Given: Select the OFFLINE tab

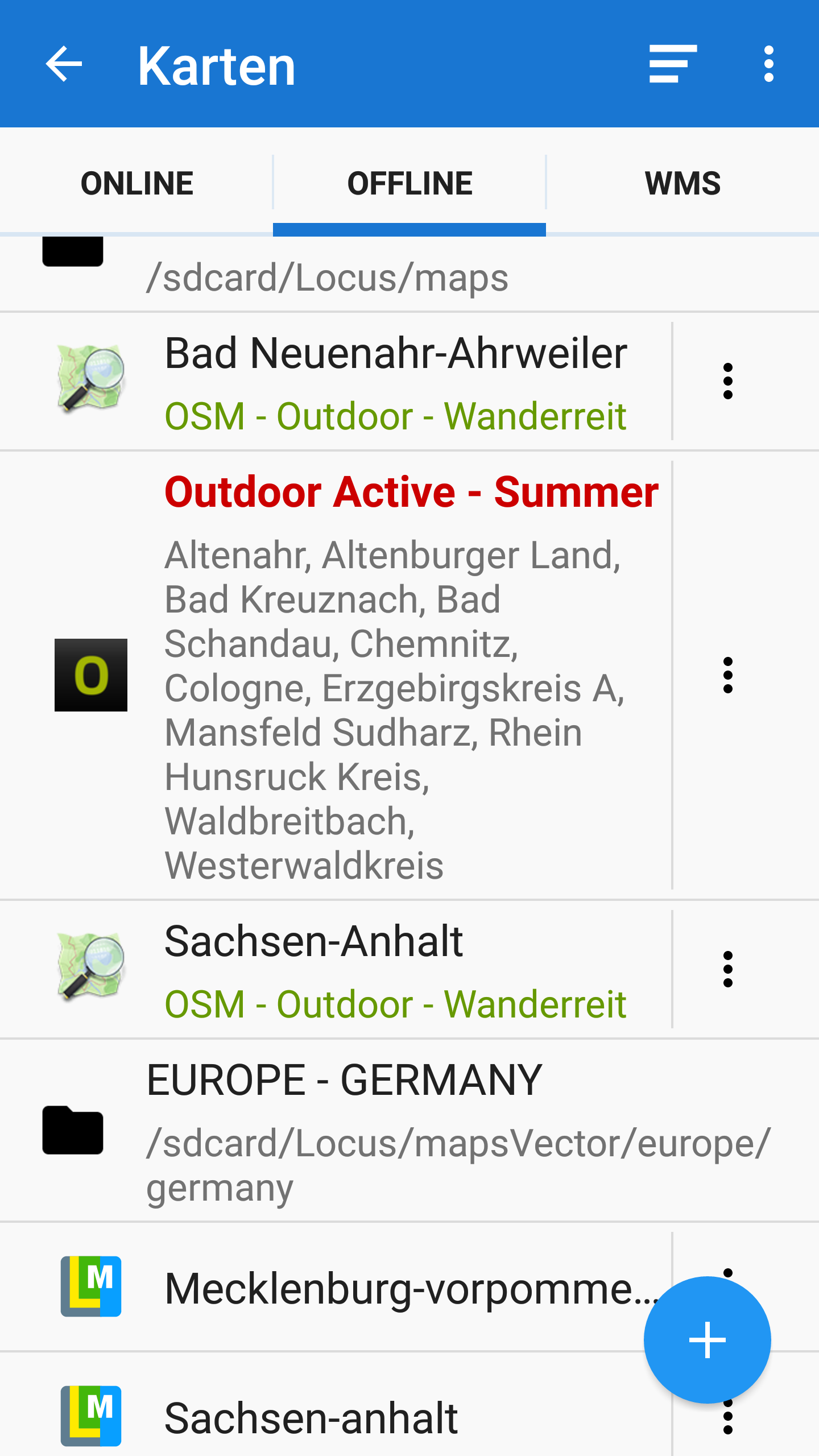Looking at the screenshot, I should [409, 183].
